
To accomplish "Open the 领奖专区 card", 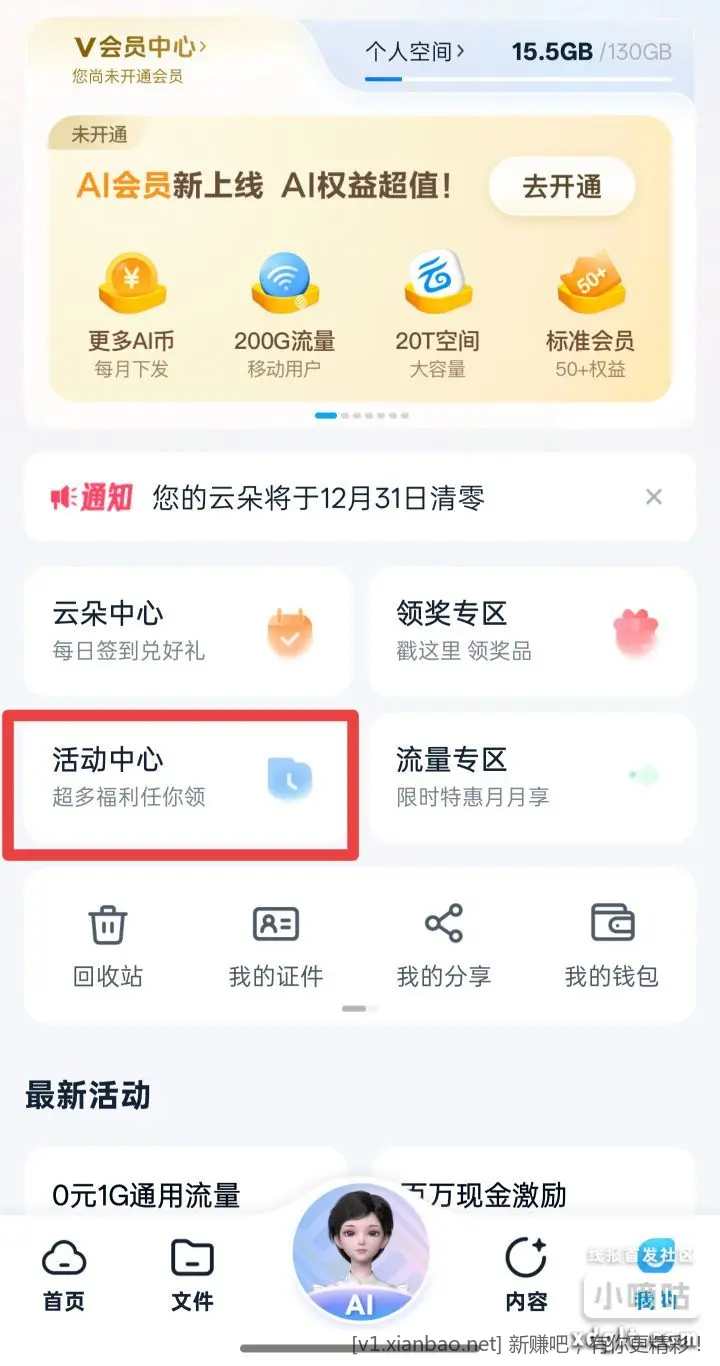I will click(531, 632).
